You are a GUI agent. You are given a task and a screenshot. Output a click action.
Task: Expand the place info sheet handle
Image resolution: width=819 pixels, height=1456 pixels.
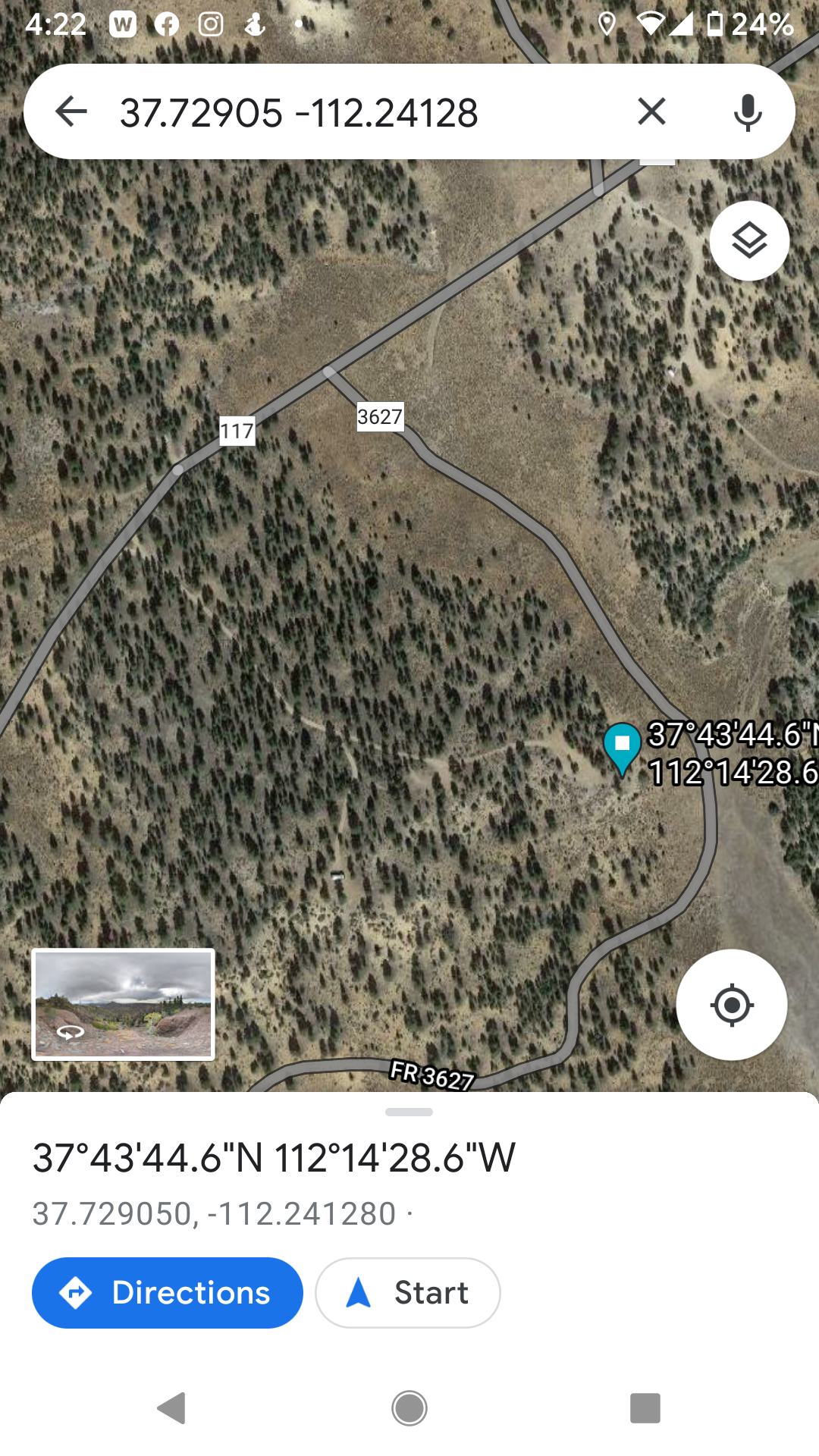tap(409, 1112)
